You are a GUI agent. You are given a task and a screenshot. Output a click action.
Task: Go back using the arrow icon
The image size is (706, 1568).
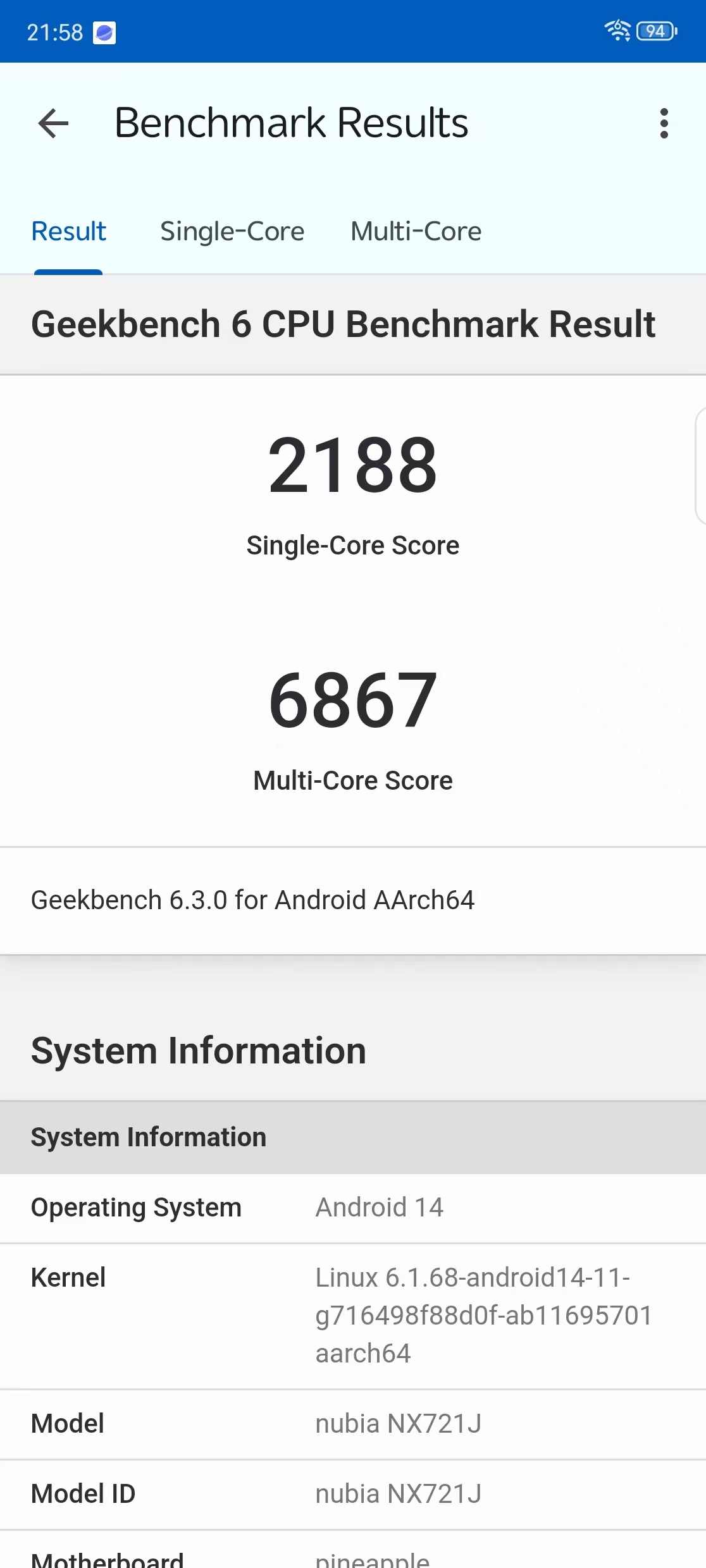(53, 123)
